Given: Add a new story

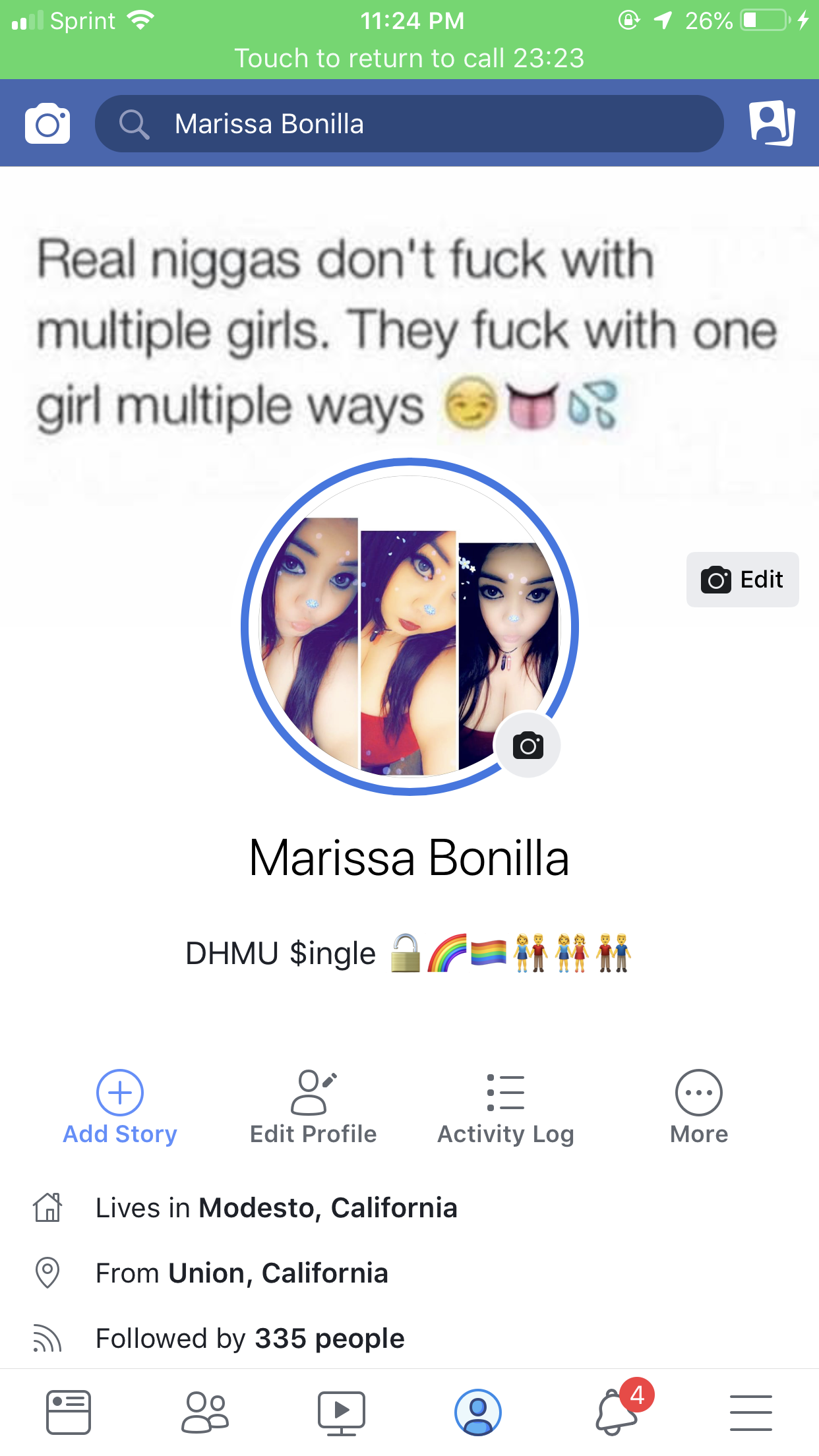Looking at the screenshot, I should pos(120,1107).
